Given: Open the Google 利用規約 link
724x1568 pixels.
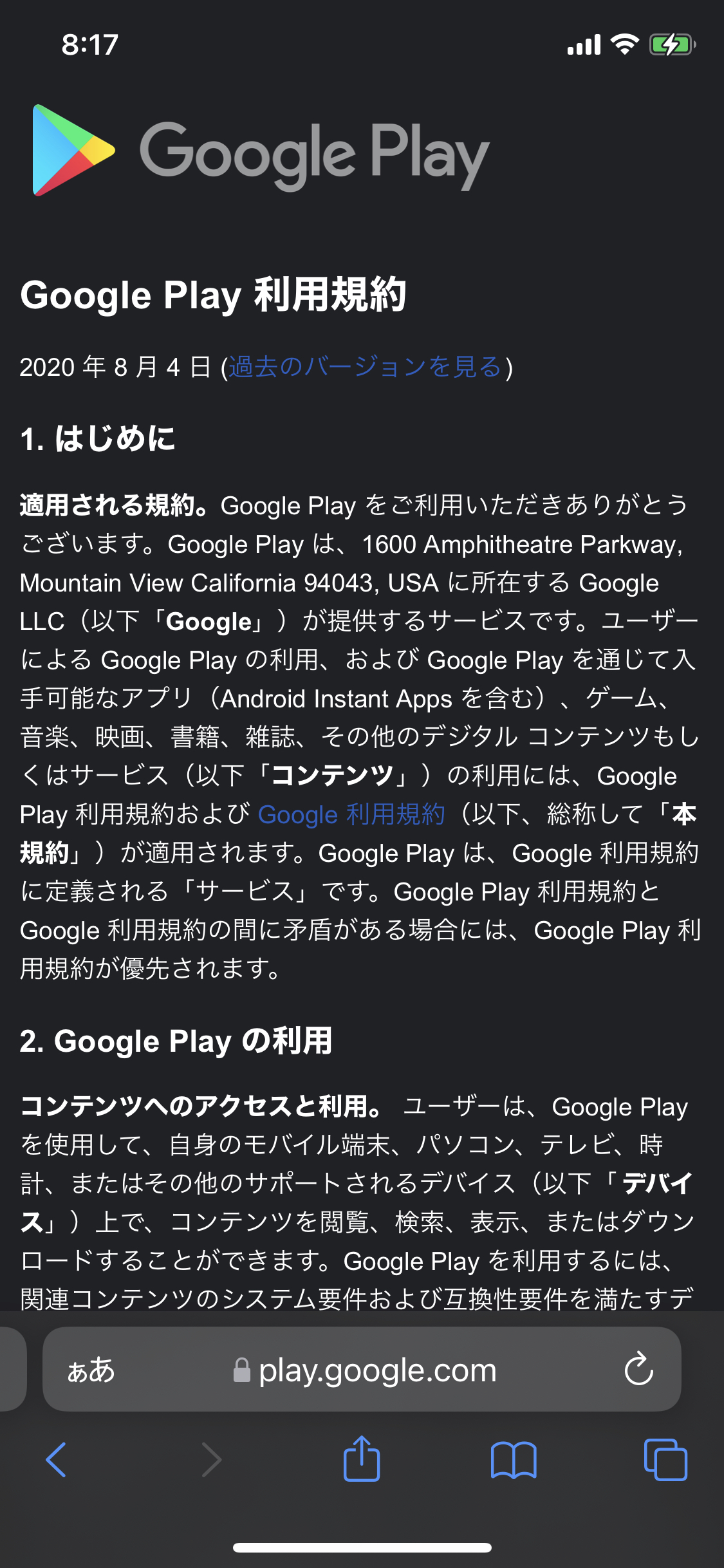Looking at the screenshot, I should point(351,815).
